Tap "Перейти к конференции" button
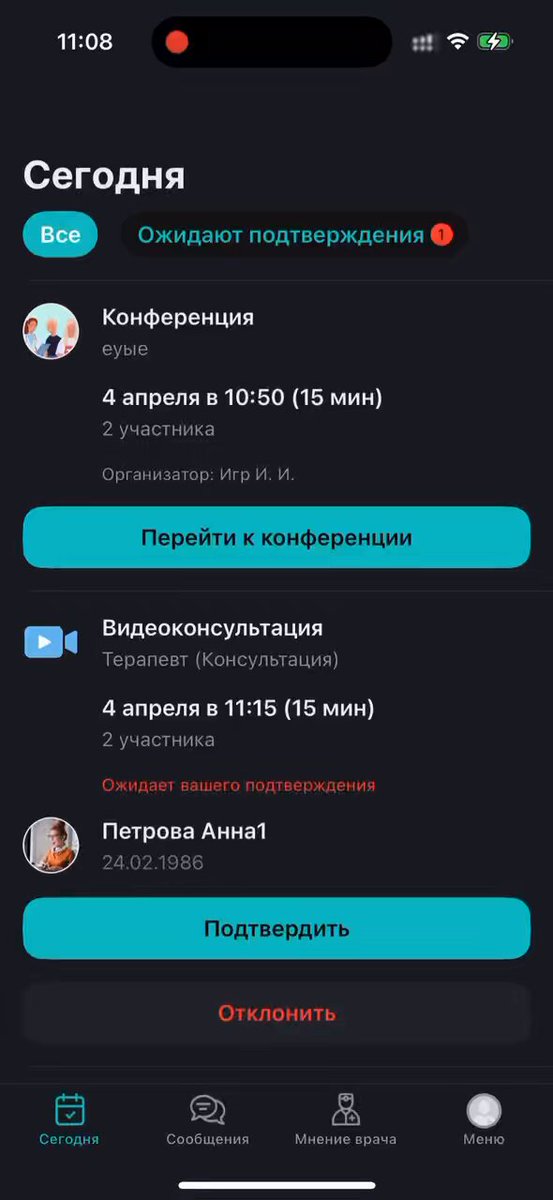The height and width of the screenshot is (1200, 553). pyautogui.click(x=276, y=537)
